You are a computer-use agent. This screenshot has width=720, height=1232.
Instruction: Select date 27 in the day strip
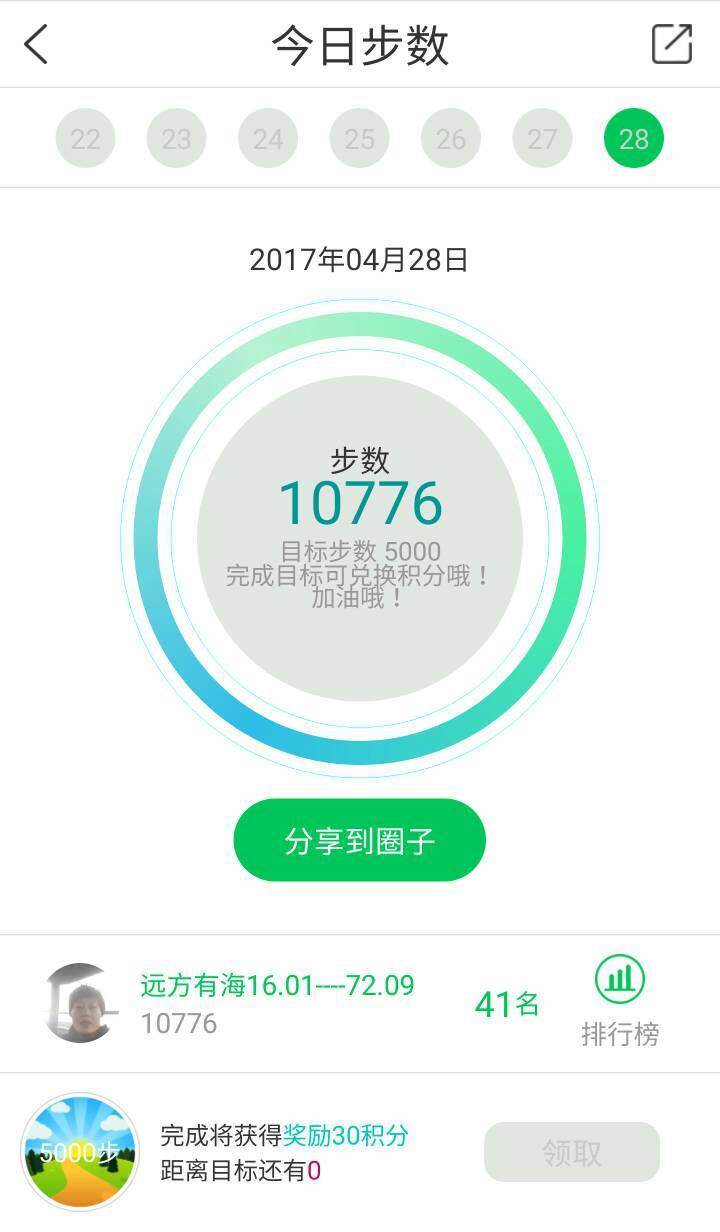pos(542,138)
